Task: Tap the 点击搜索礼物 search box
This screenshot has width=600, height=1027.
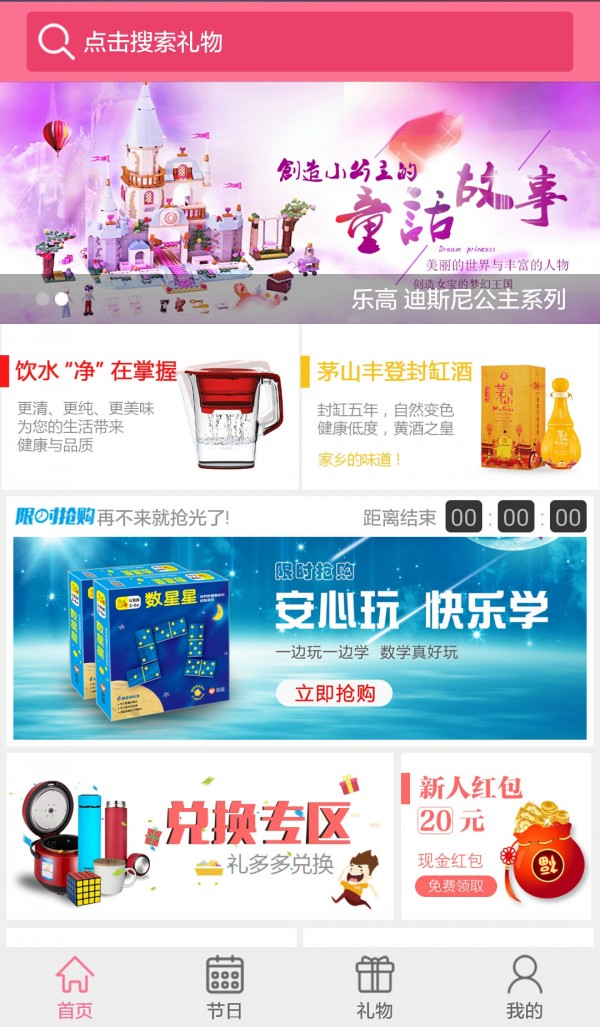Action: pyautogui.click(x=299, y=41)
